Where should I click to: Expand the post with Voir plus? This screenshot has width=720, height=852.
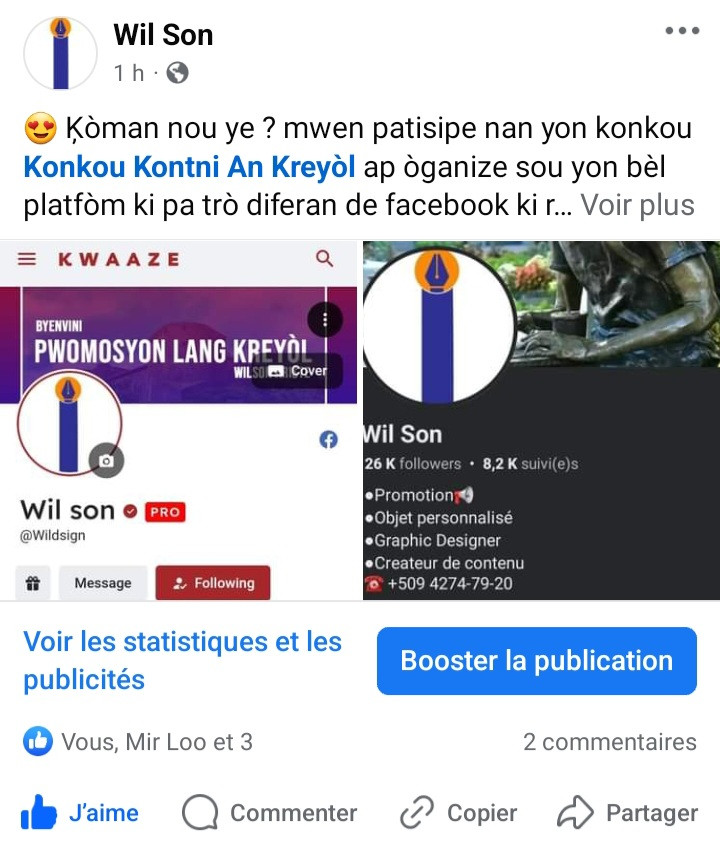tap(637, 205)
